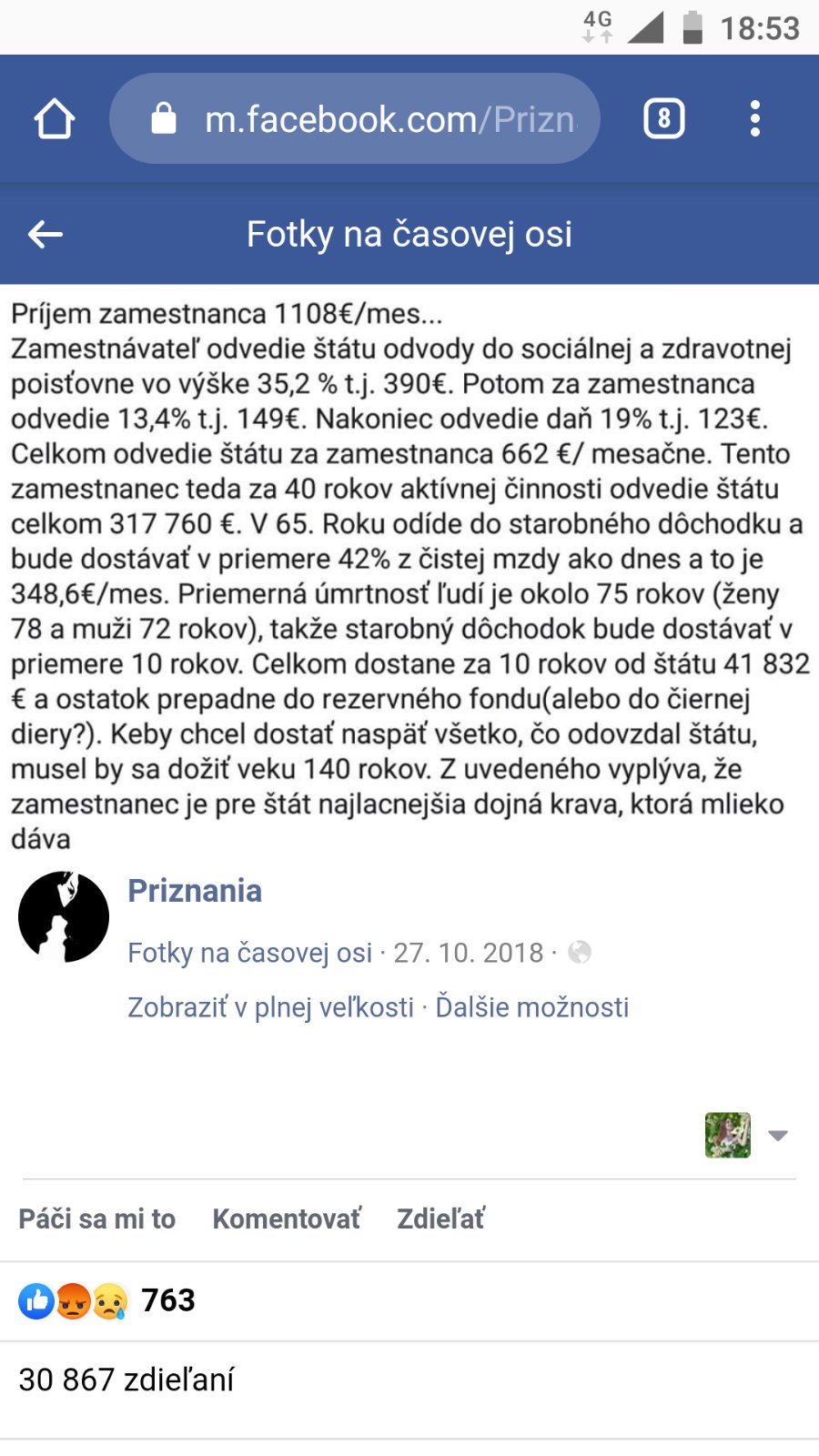This screenshot has height=1456, width=819.
Task: View the 30 867 zdieľaní shares
Action: (x=126, y=1380)
